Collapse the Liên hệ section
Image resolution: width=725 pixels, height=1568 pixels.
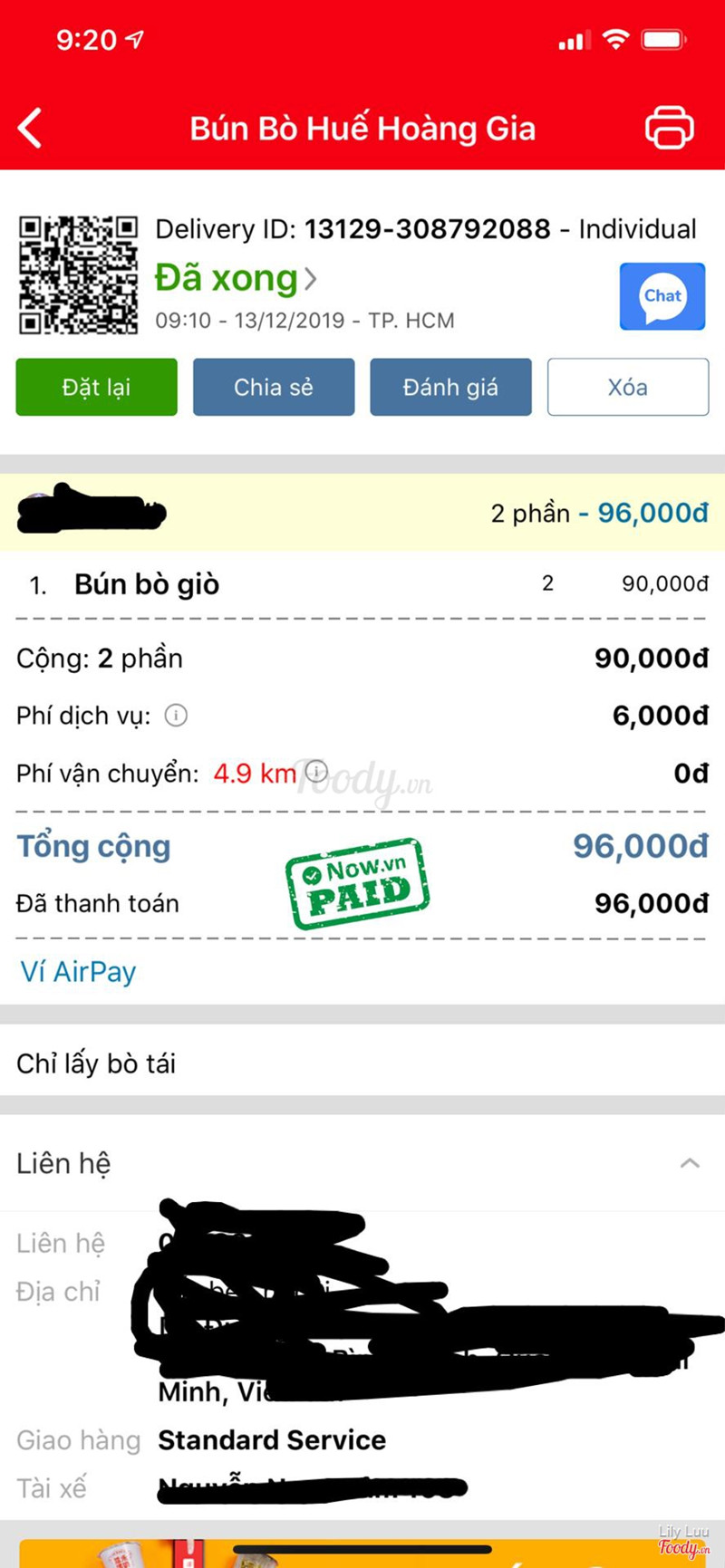pos(690,1163)
